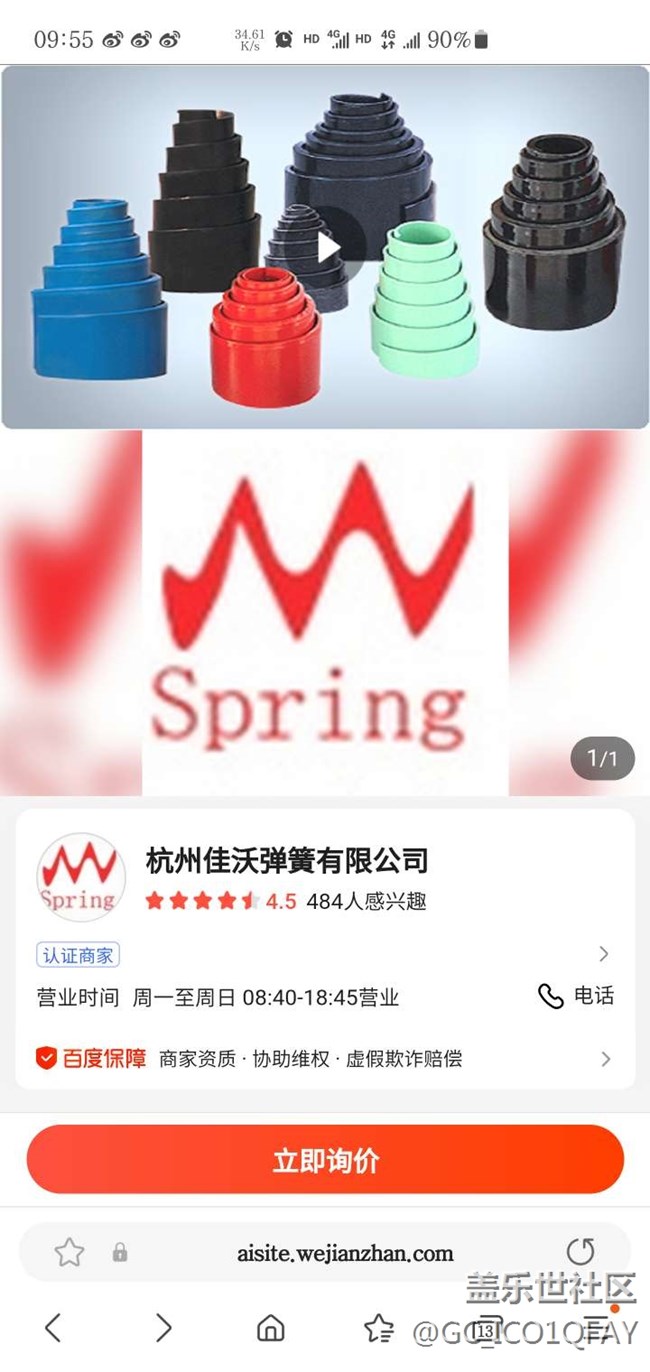Image resolution: width=650 pixels, height=1372 pixels.
Task: Go back to the previous page
Action: (x=53, y=1328)
